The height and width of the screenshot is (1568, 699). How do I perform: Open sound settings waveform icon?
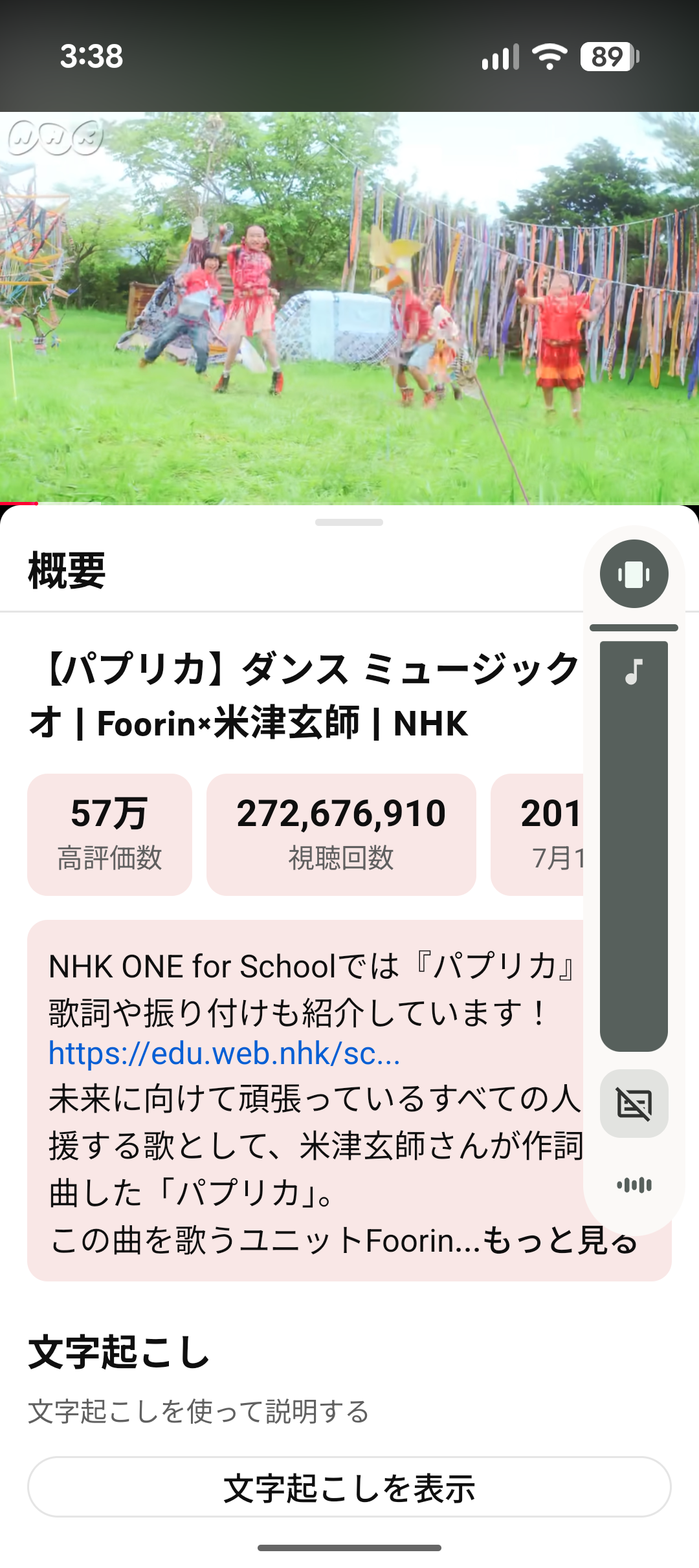click(x=634, y=1185)
